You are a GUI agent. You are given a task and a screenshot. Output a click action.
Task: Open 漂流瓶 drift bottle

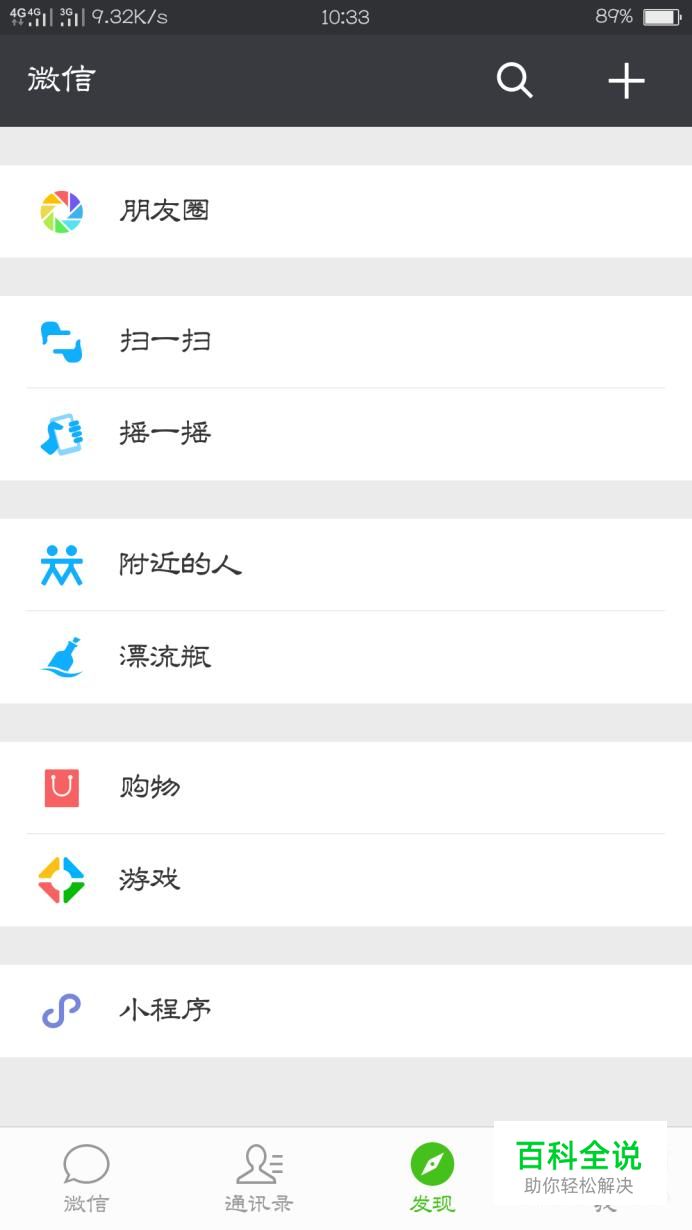click(x=346, y=657)
